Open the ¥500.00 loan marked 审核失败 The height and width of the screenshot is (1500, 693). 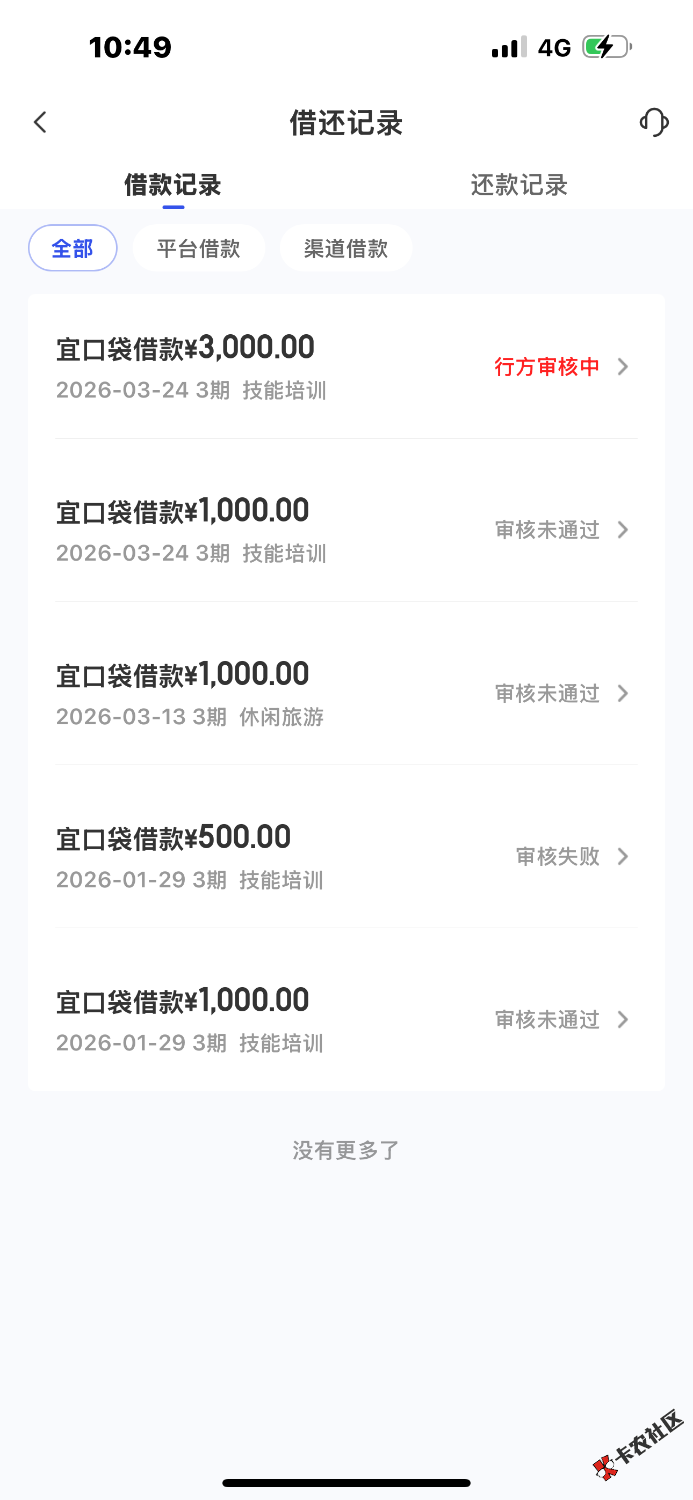click(x=346, y=855)
